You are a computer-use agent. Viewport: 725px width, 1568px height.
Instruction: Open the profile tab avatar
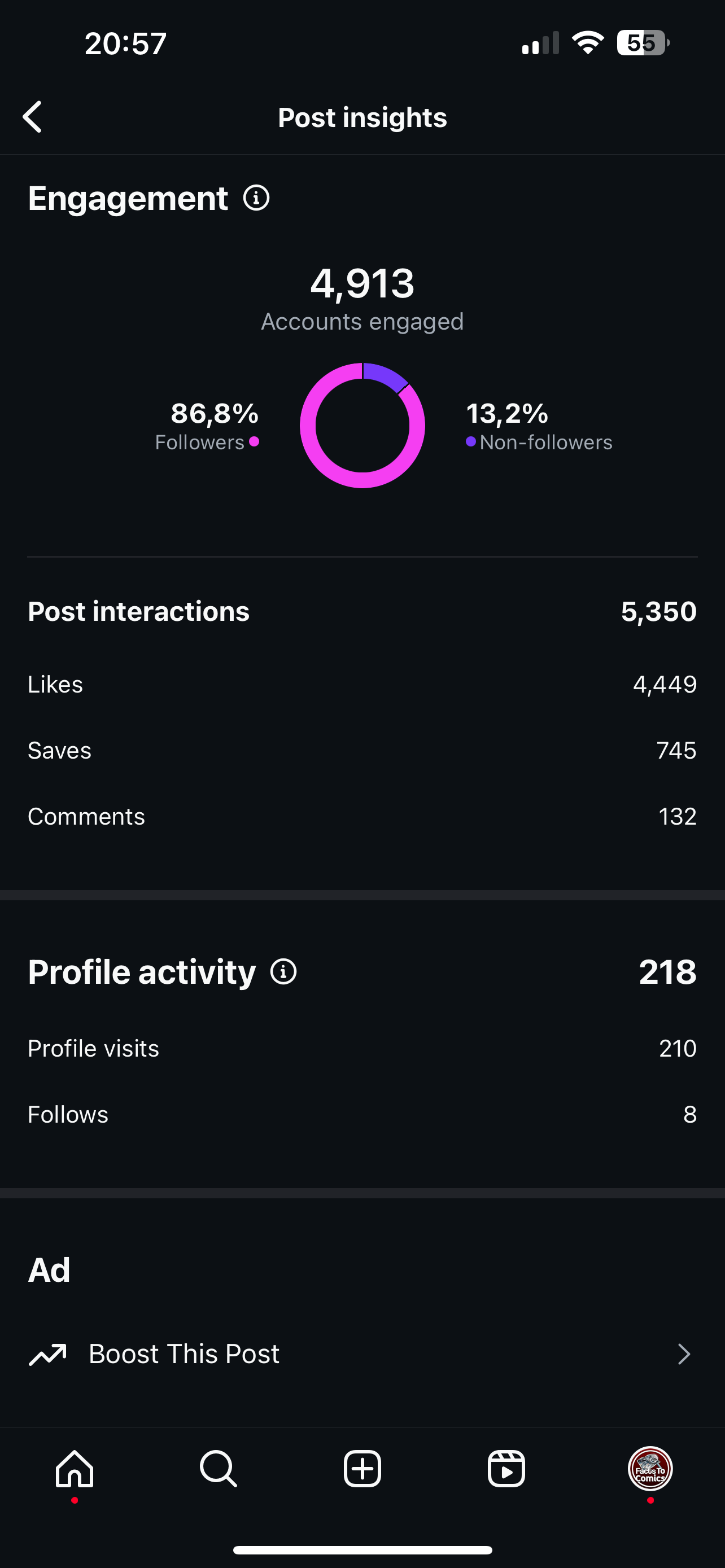pyautogui.click(x=650, y=1469)
